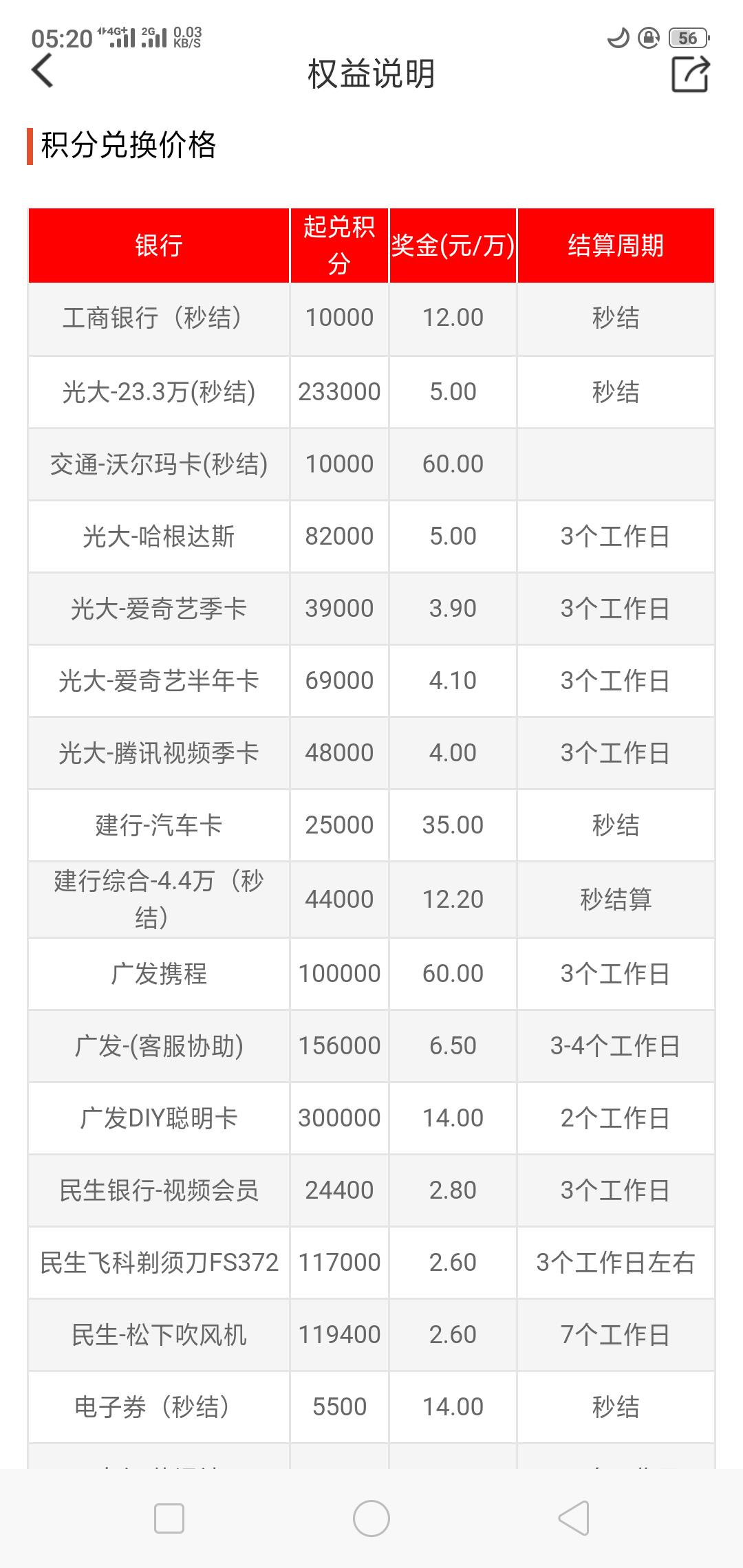Go back using the top-left arrow
This screenshot has height=1568, width=743.
[43, 72]
